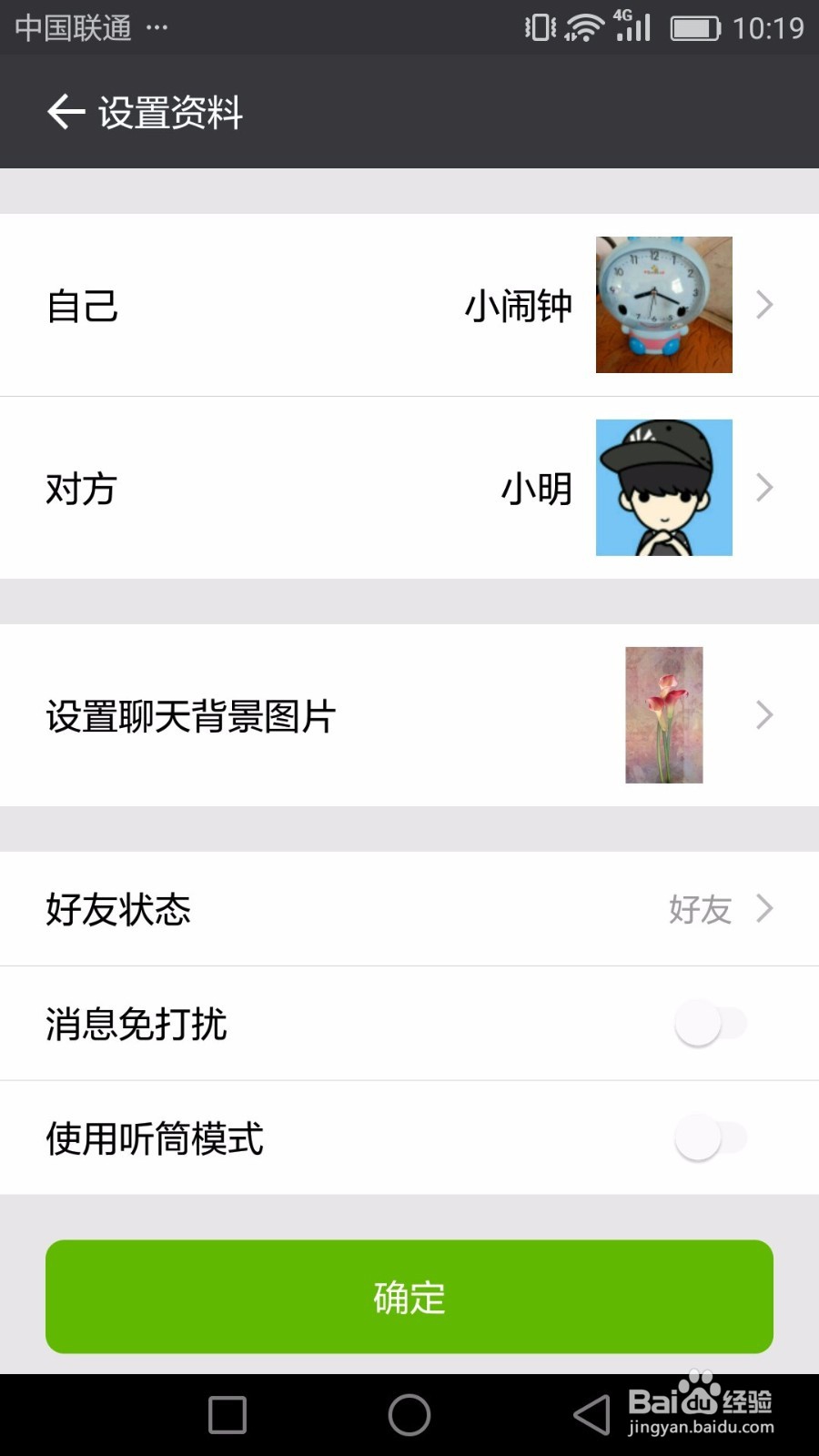Open 小明's cartoon avatar image
The image size is (819, 1456).
click(663, 488)
